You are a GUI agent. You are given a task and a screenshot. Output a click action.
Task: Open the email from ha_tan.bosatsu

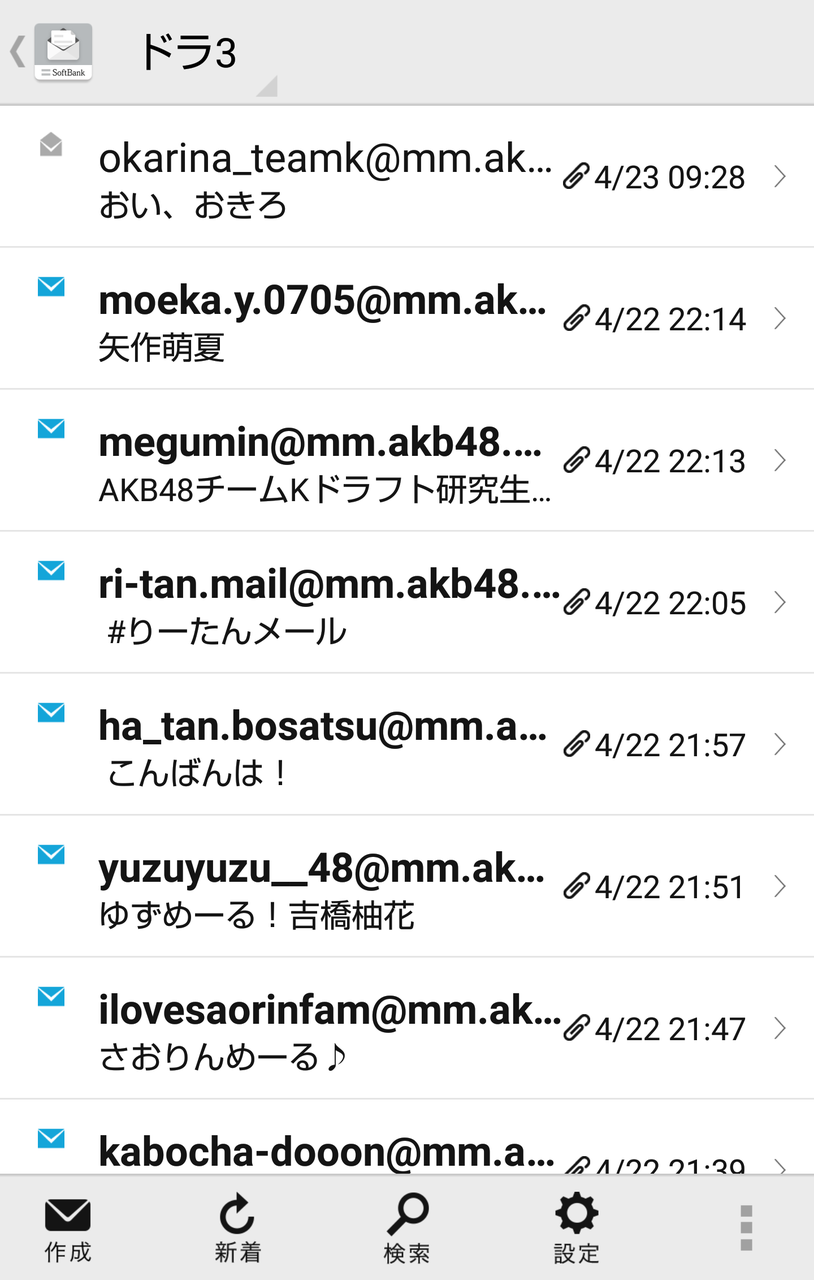[x=407, y=745]
